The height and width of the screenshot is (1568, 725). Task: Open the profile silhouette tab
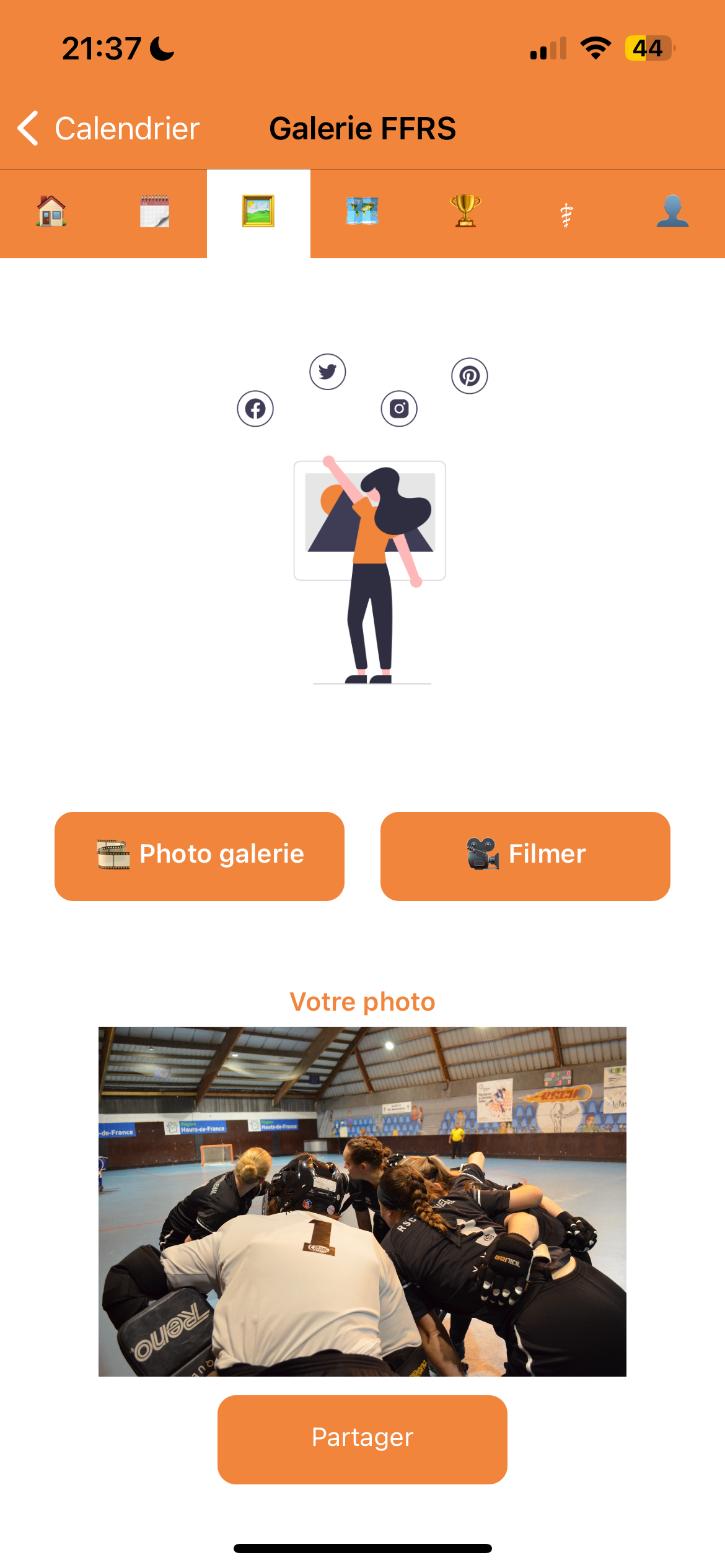tap(673, 212)
